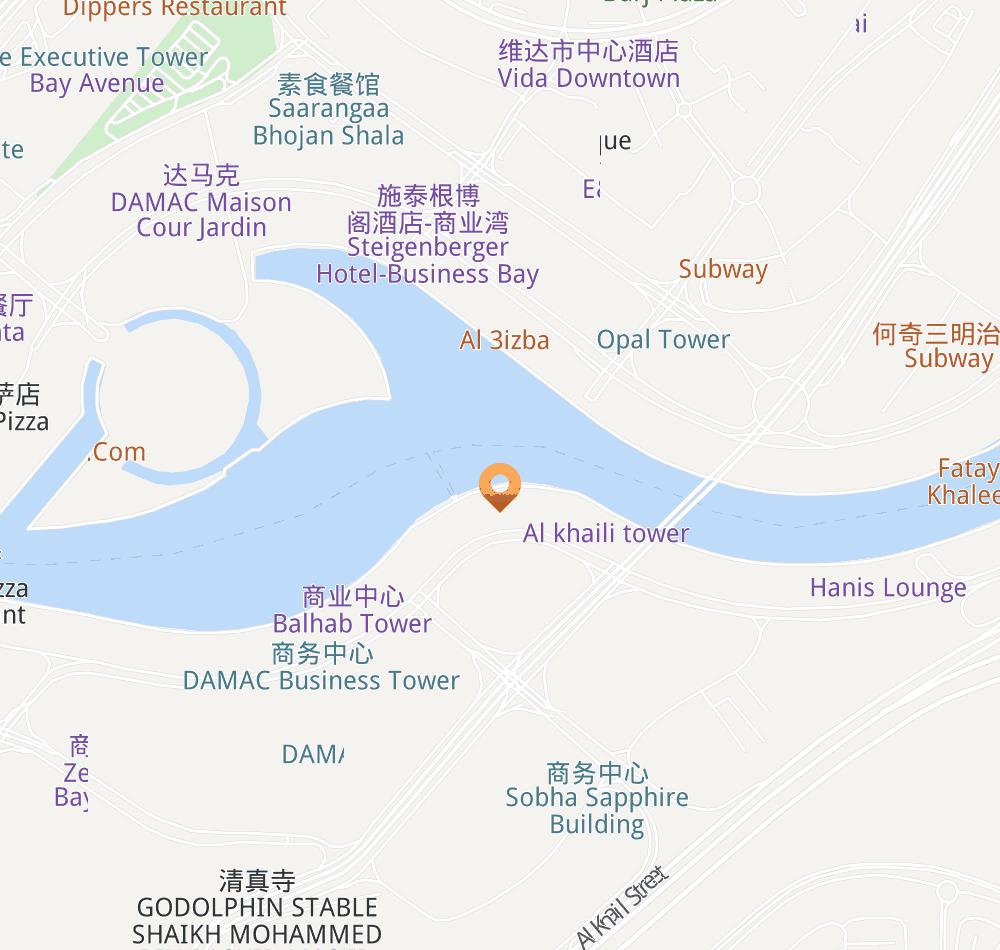This screenshot has width=1000, height=950.
Task: Select Al khaili tower on the map
Action: pyautogui.click(x=606, y=533)
